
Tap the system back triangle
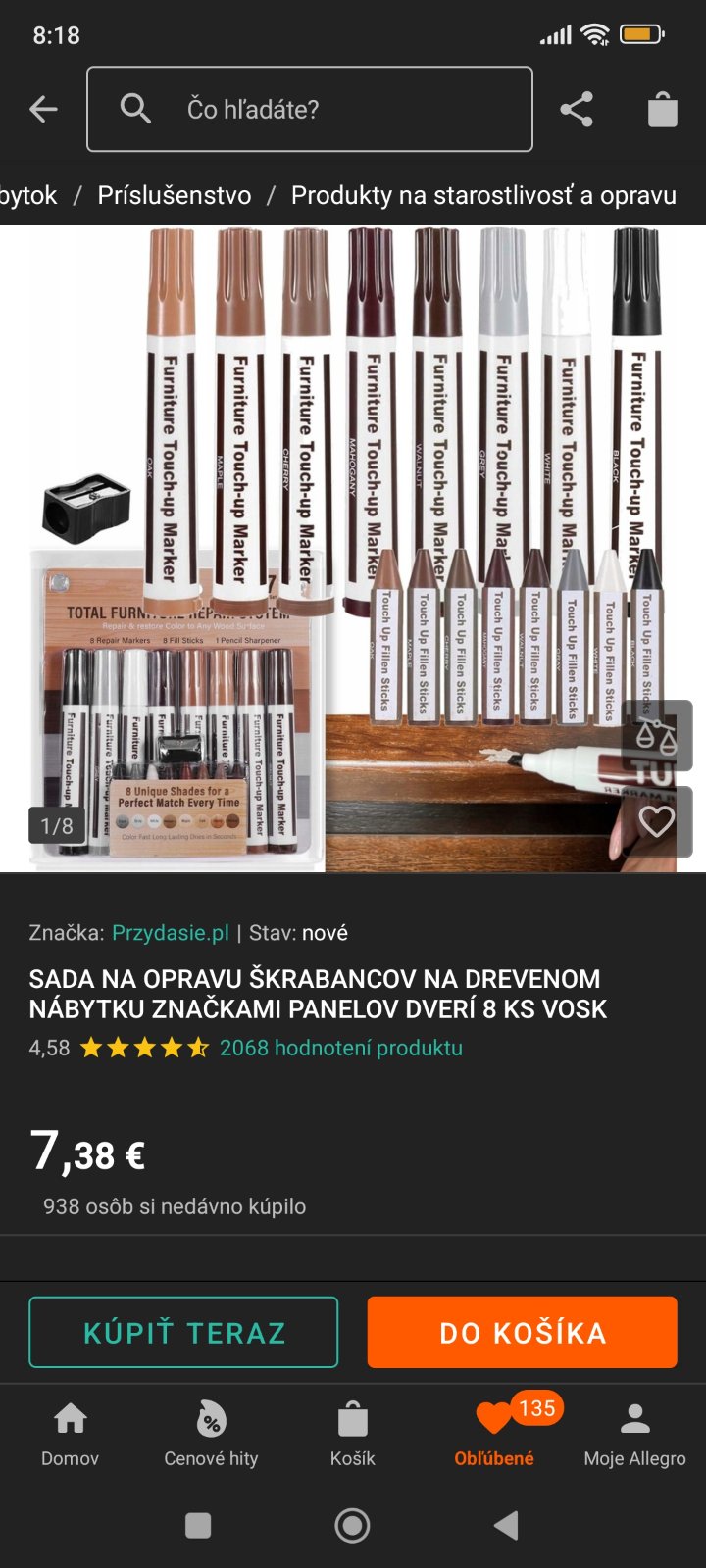coord(506,1525)
